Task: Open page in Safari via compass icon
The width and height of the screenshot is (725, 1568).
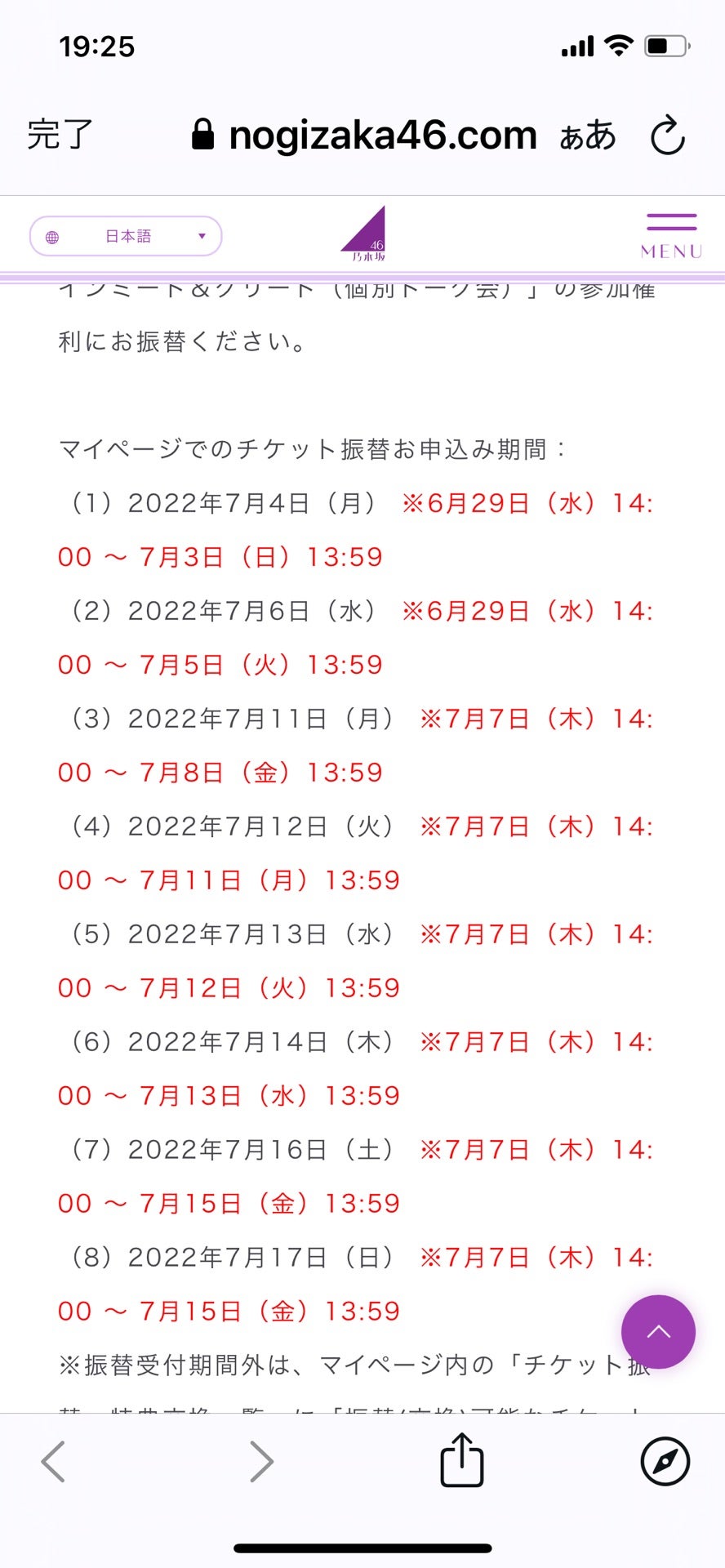Action: pos(665,1461)
